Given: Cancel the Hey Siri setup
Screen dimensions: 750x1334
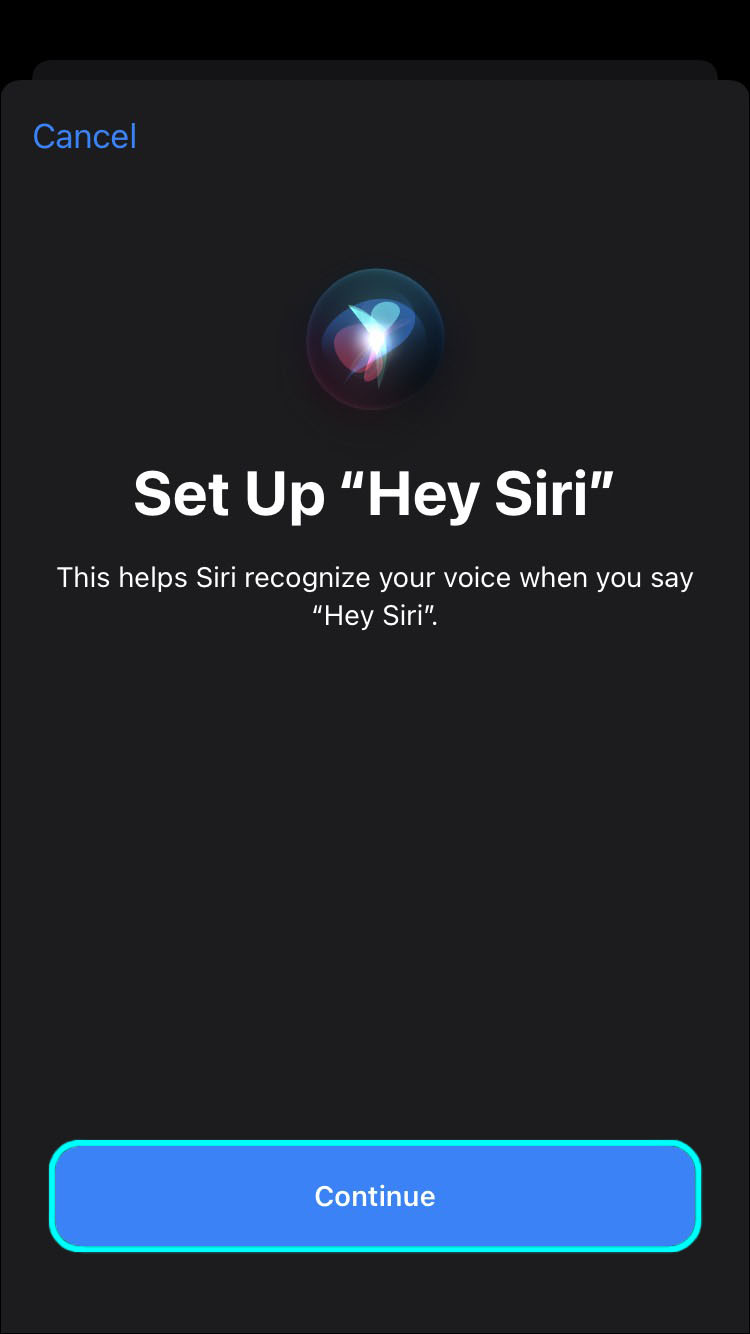Looking at the screenshot, I should pos(85,136).
